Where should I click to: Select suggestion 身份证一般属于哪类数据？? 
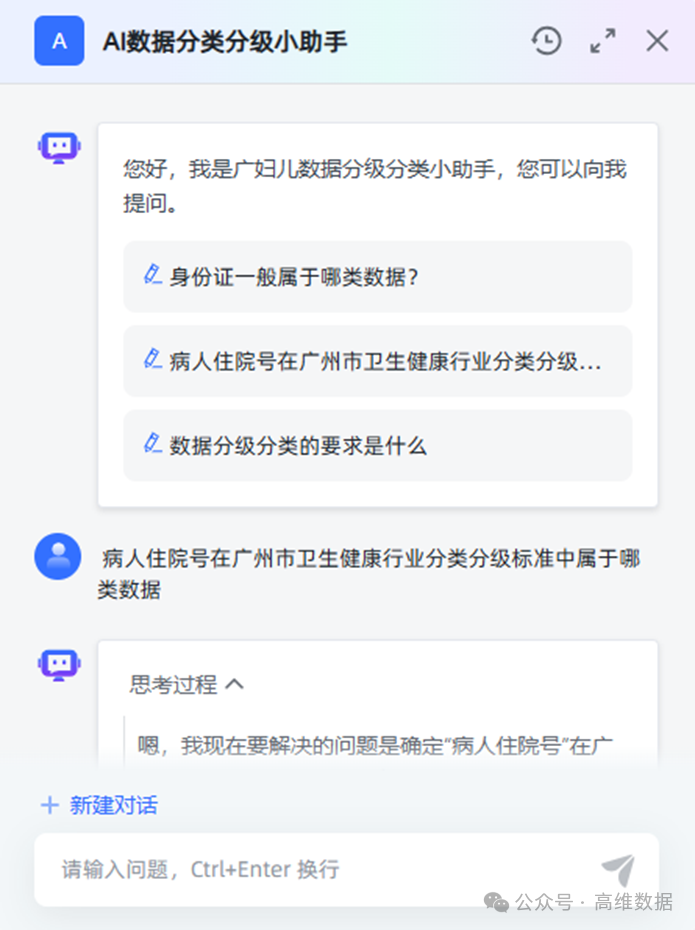(377, 276)
